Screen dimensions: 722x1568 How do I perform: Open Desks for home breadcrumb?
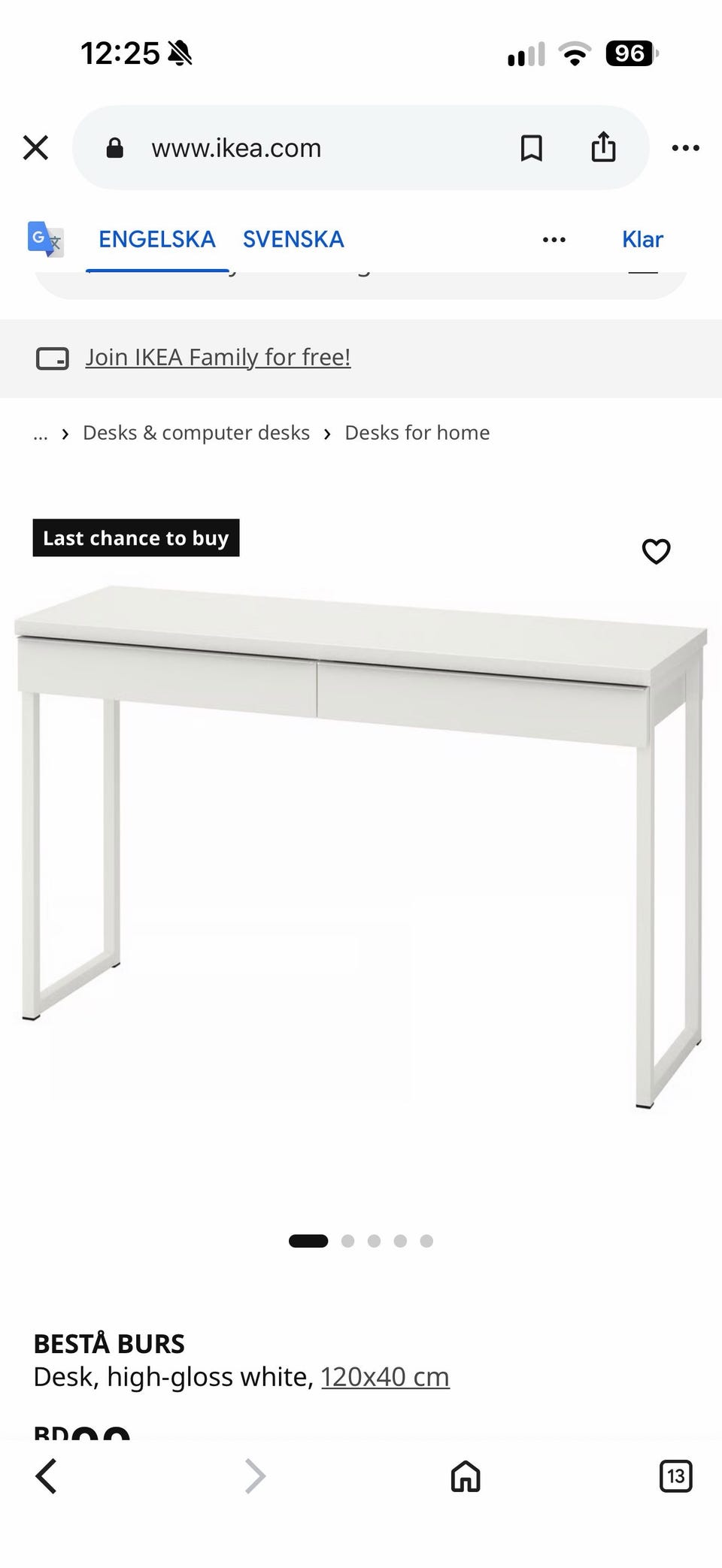point(417,433)
